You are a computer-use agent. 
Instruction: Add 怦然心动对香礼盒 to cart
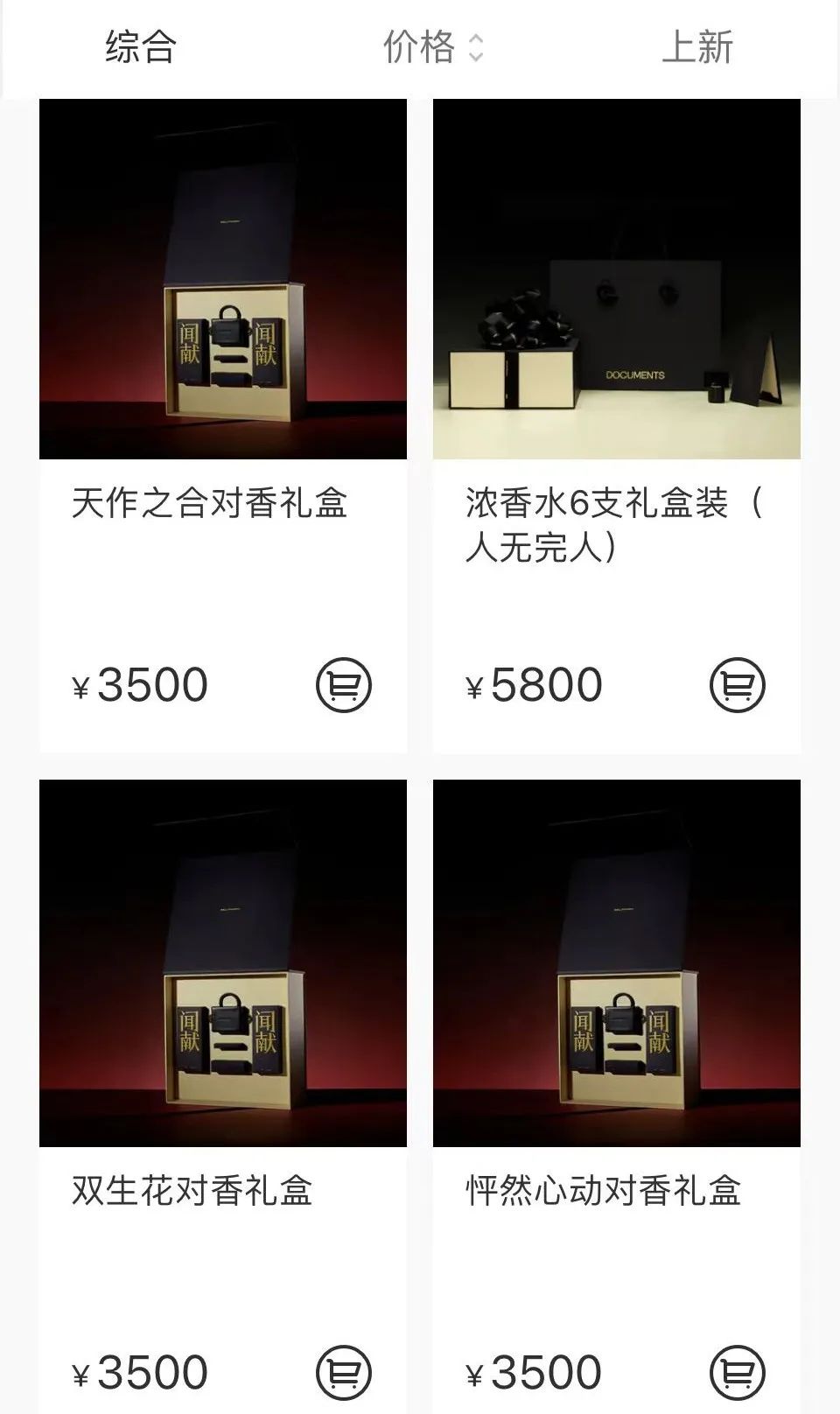coord(737,1372)
